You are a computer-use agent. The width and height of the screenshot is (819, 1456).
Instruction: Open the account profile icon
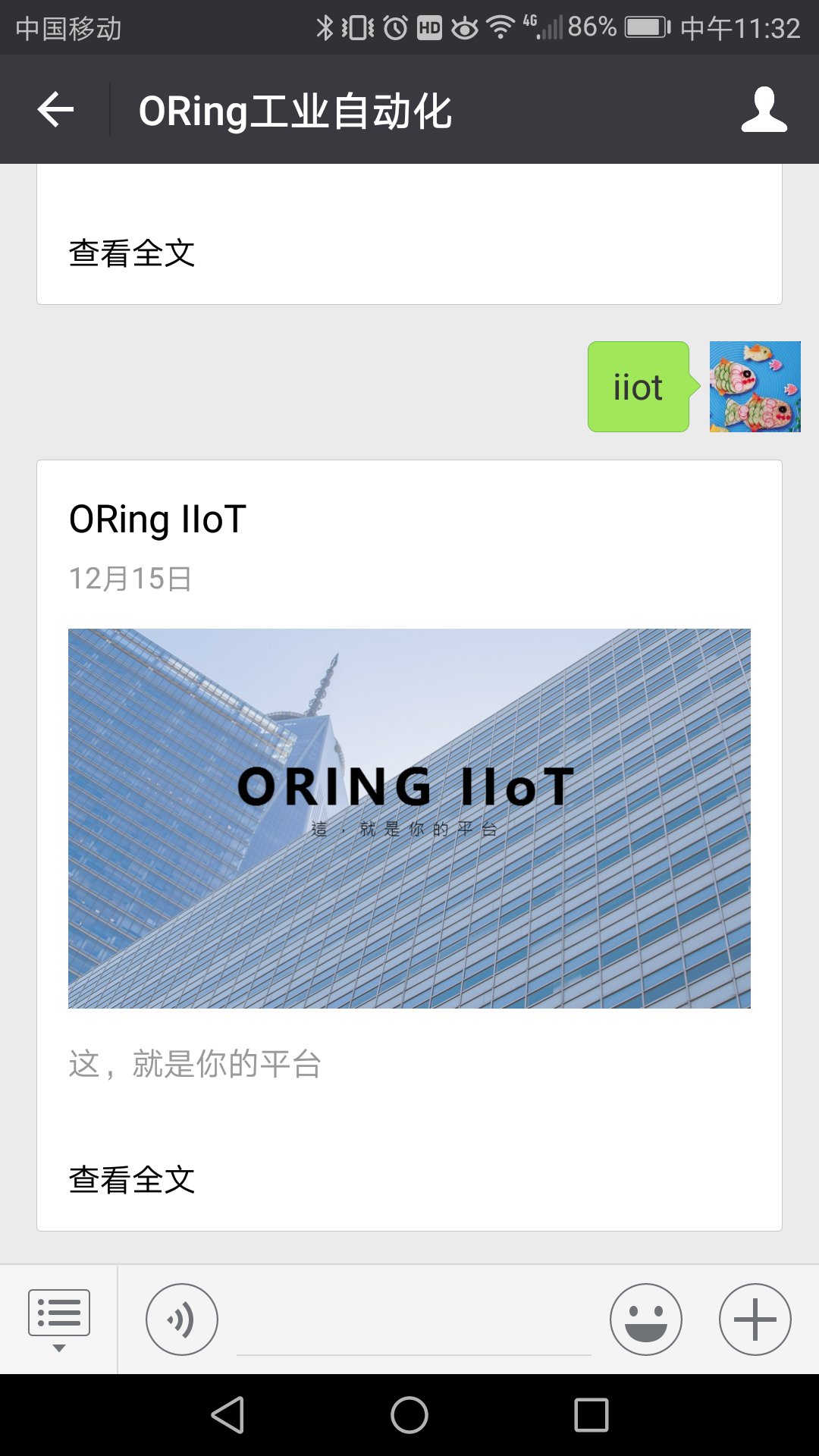pyautogui.click(x=764, y=110)
